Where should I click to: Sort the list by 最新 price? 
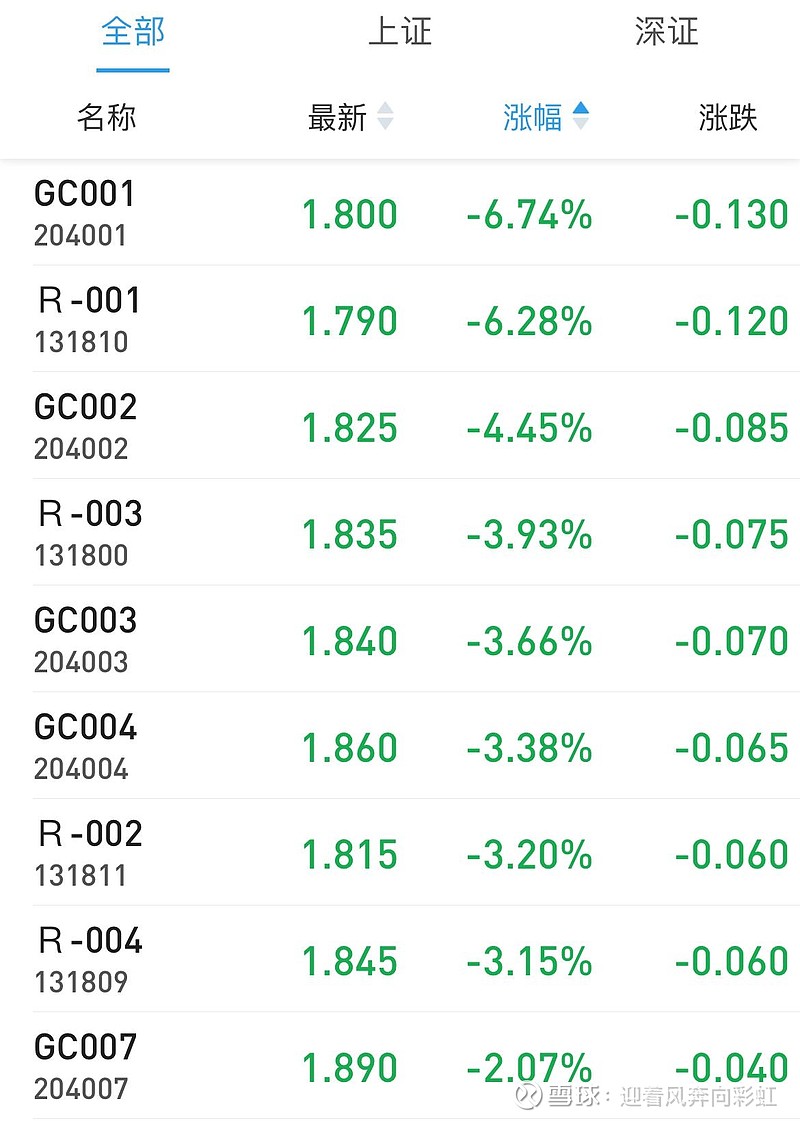(350, 118)
